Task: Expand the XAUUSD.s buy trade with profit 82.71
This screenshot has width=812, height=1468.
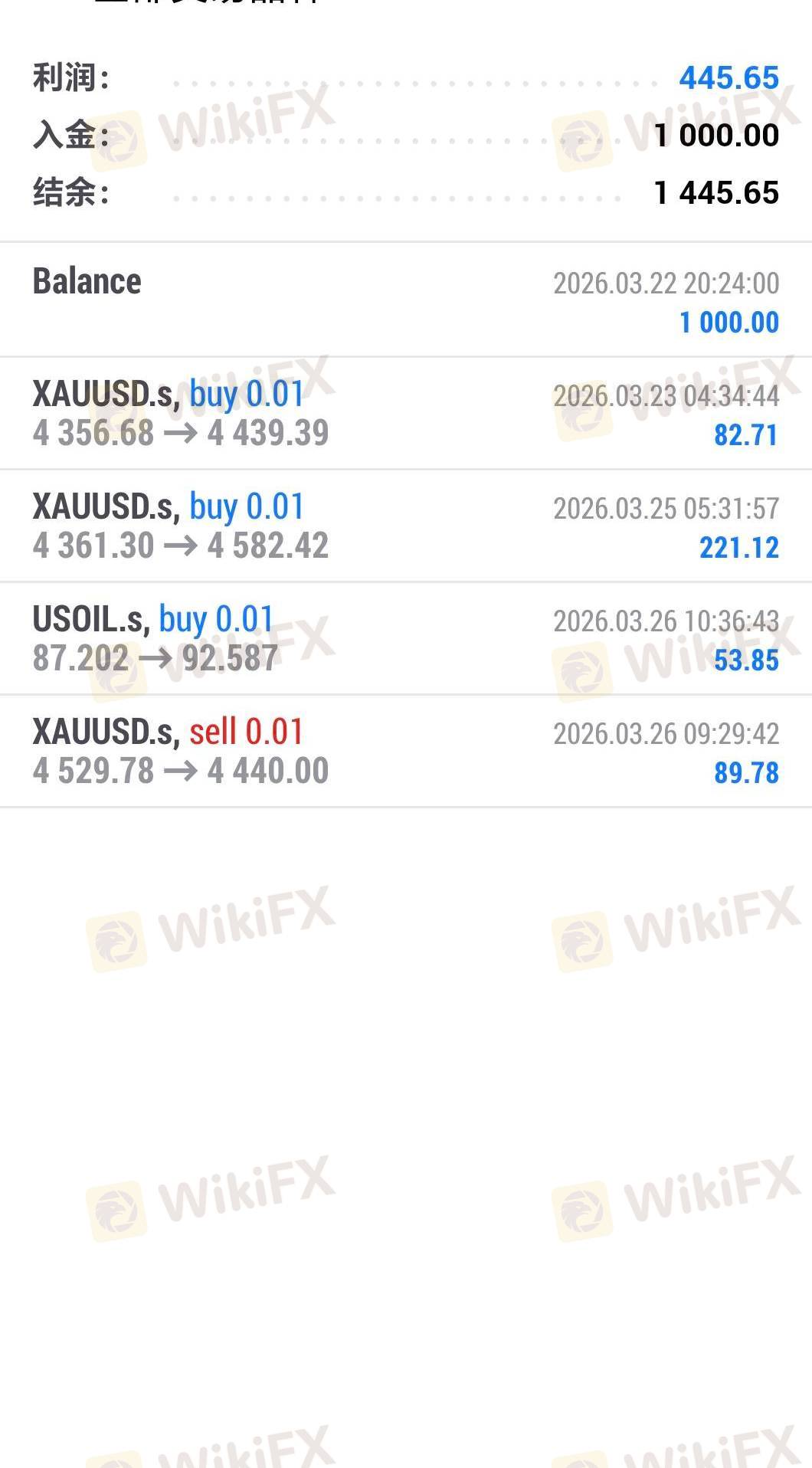Action: [x=405, y=414]
